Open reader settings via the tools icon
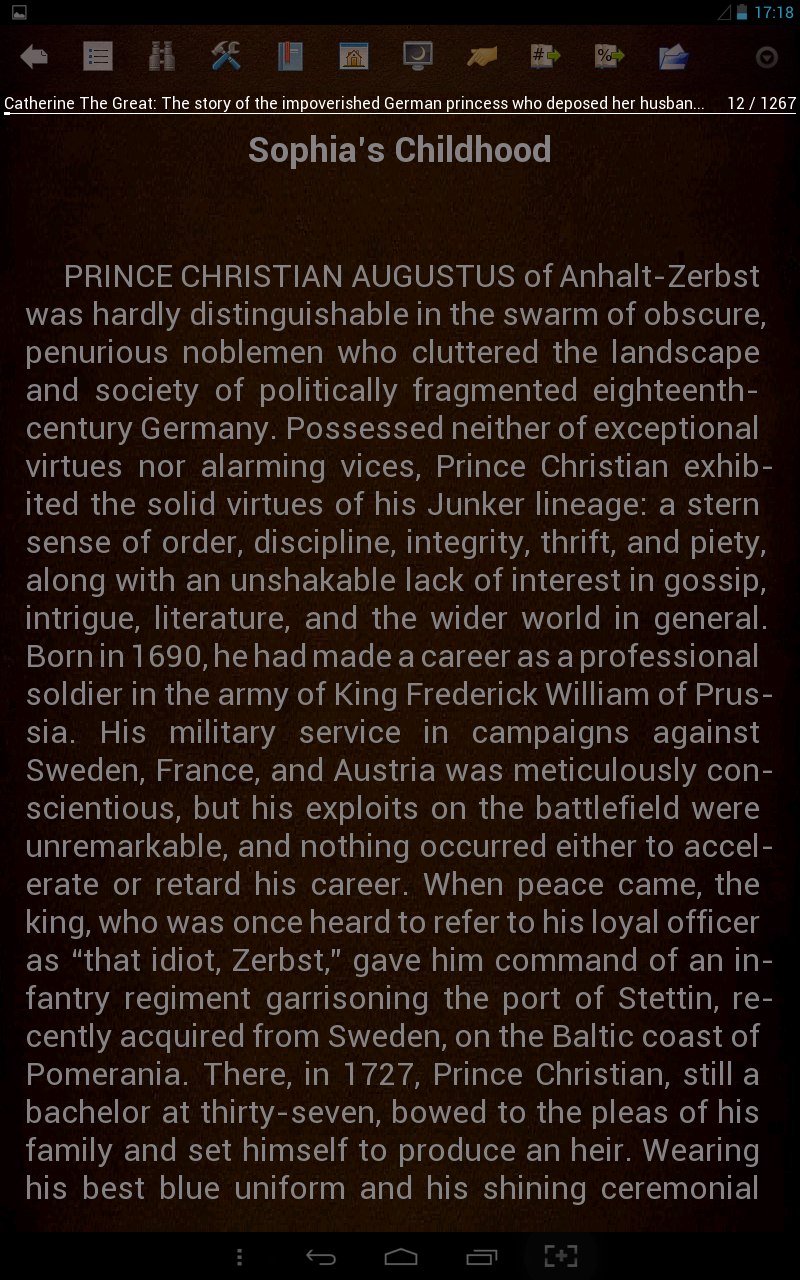The height and width of the screenshot is (1280, 800). point(226,57)
